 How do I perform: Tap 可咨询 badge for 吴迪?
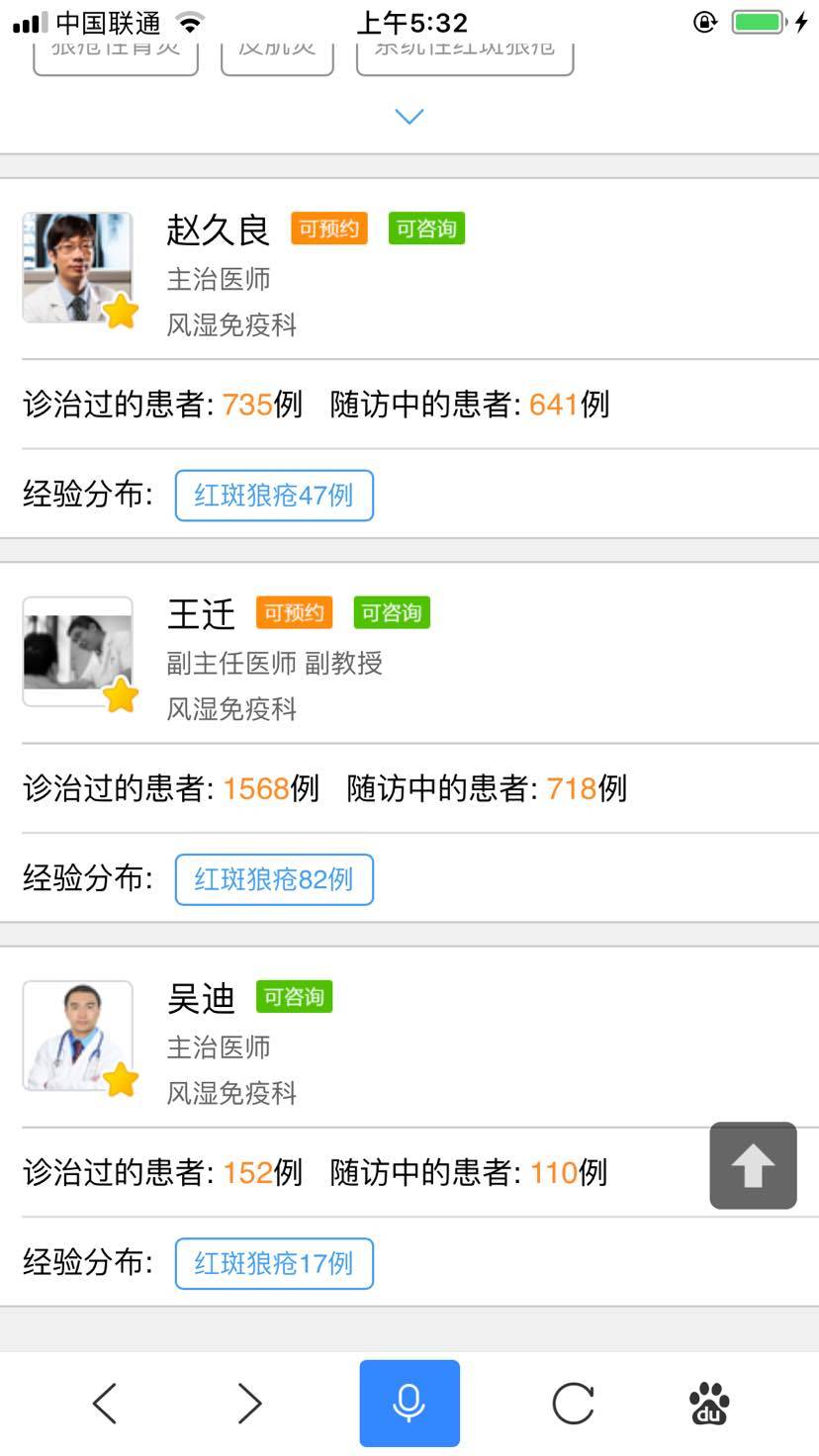[294, 997]
